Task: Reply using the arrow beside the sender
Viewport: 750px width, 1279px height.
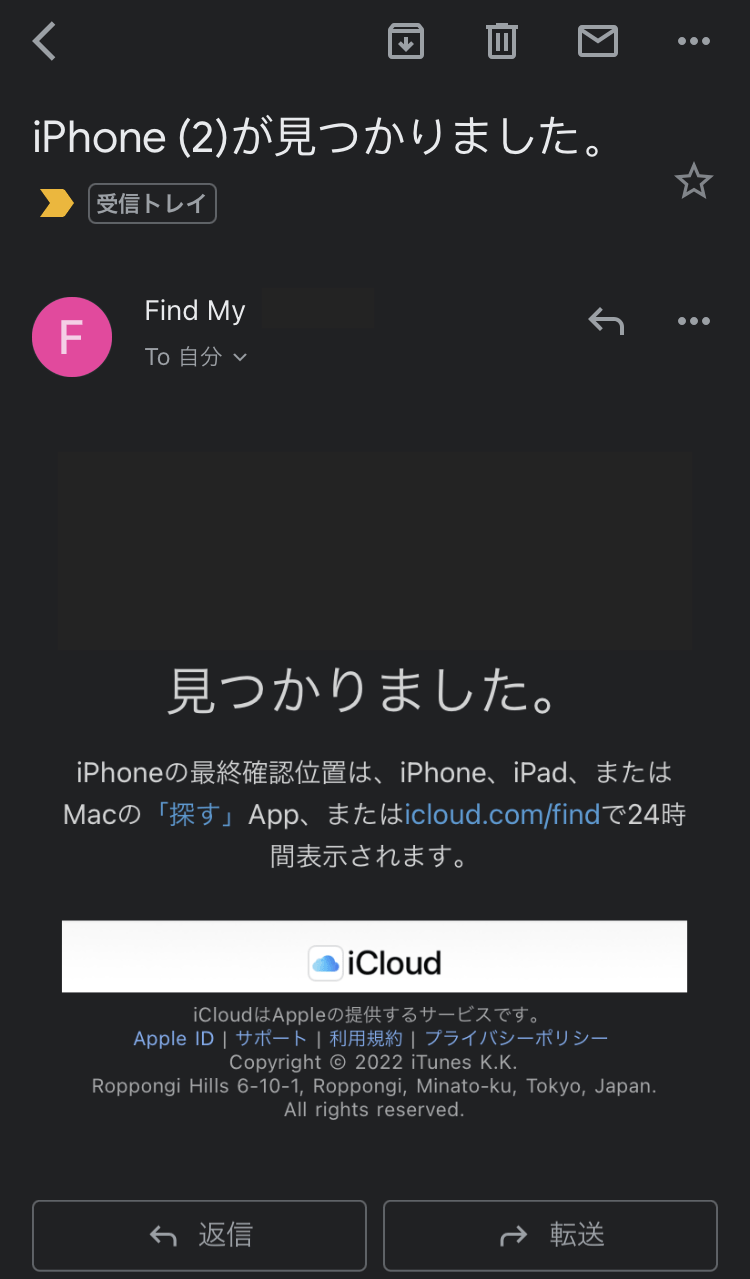Action: tap(606, 321)
